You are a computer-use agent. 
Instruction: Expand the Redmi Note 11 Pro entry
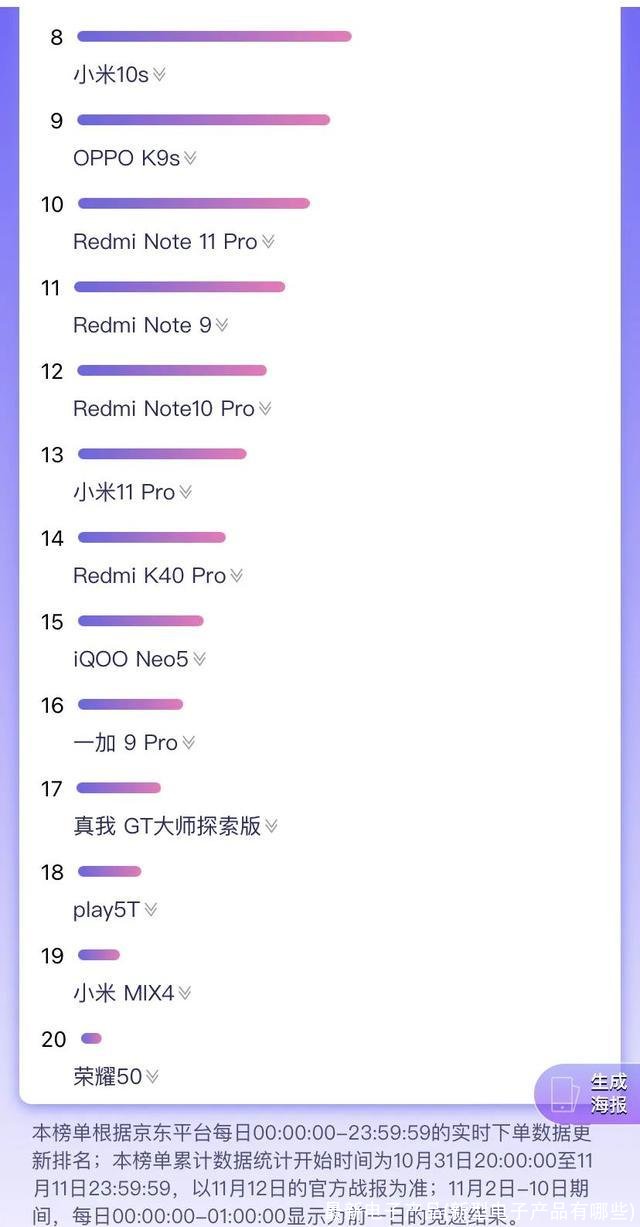[267, 242]
